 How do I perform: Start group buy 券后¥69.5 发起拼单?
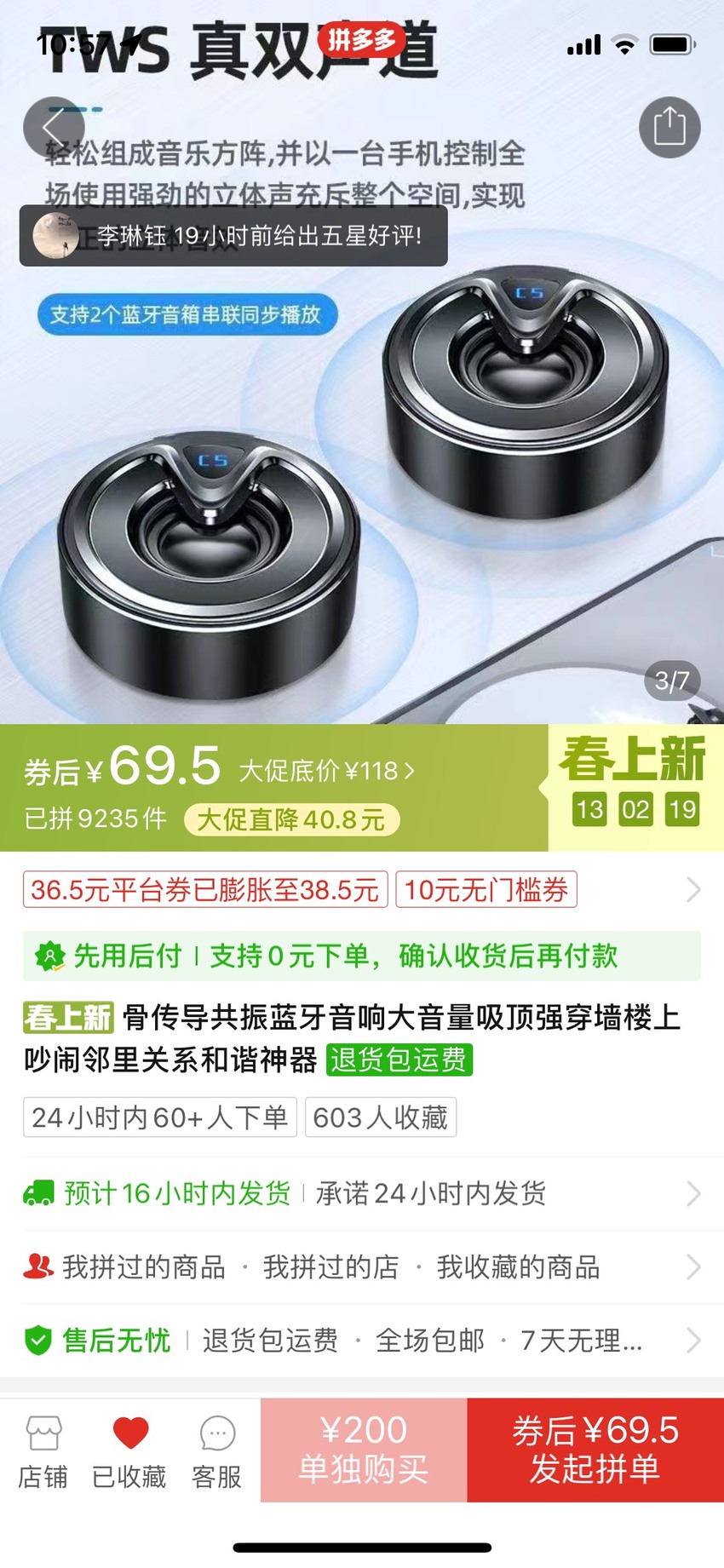[x=595, y=1450]
